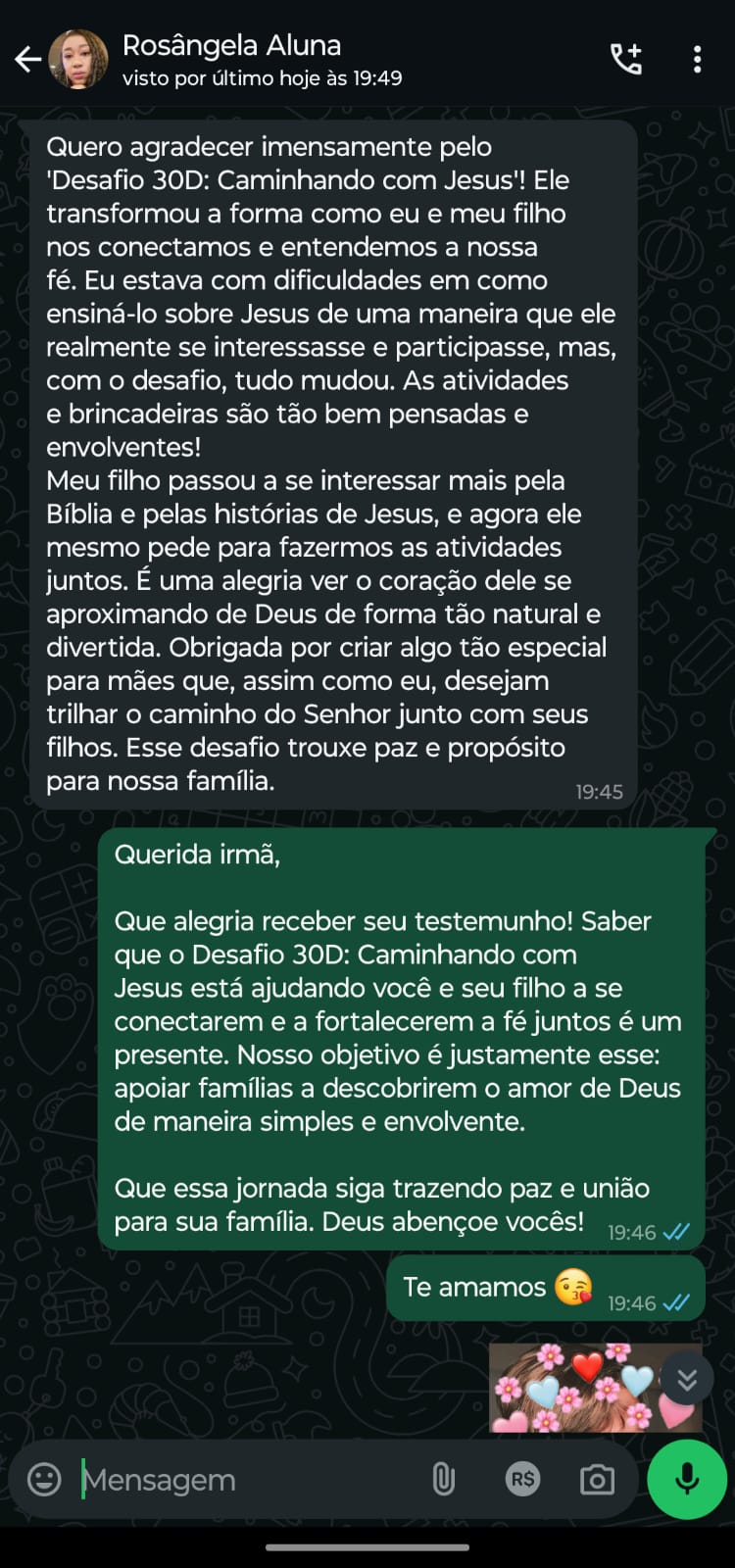
Task: Open the camera to send a photo
Action: 596,1479
